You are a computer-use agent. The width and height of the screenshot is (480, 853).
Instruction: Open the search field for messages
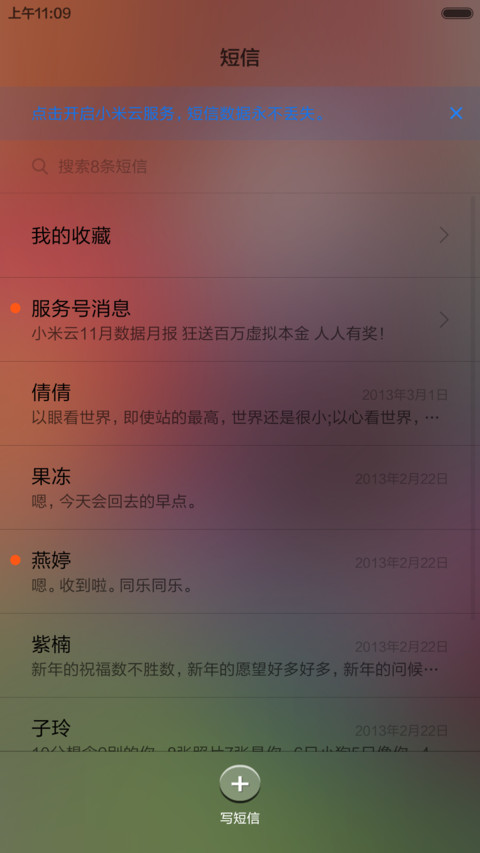tap(240, 166)
